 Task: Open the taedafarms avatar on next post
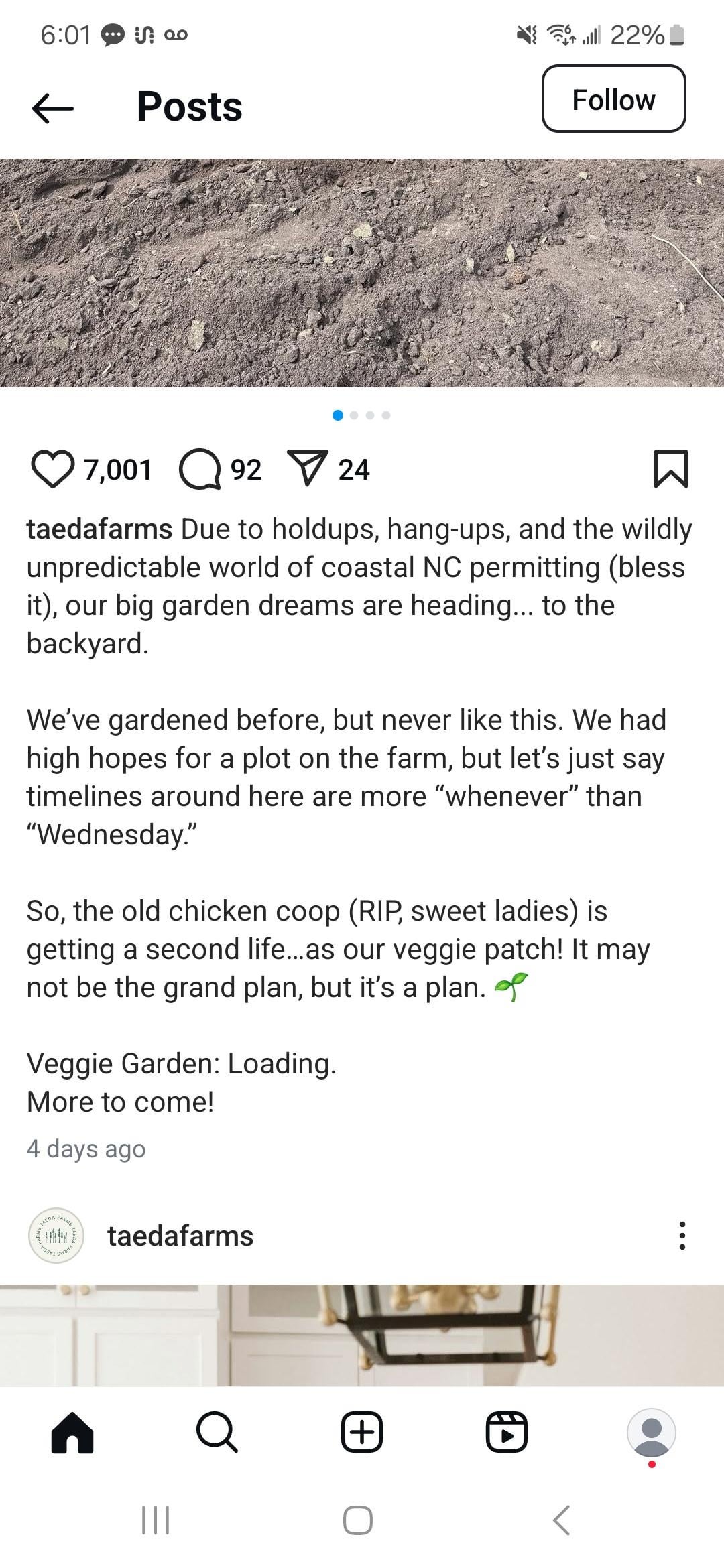tap(56, 1236)
